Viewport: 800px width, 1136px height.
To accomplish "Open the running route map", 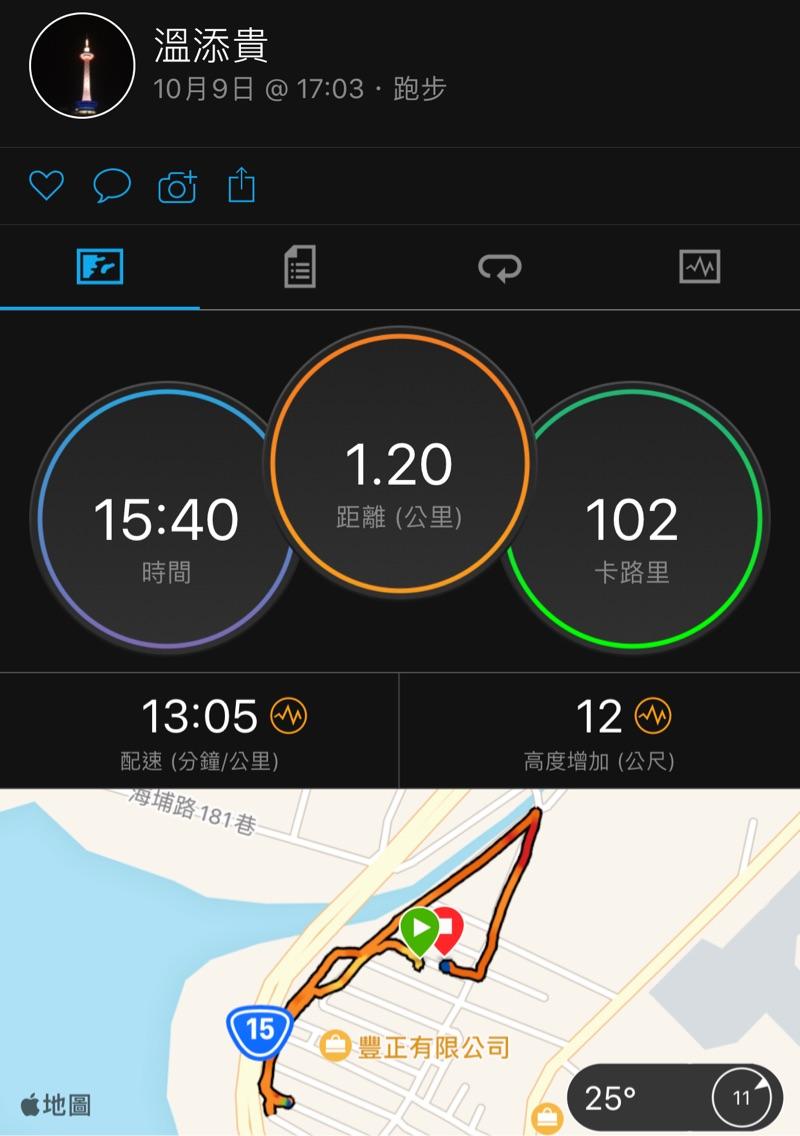I will pos(400,960).
